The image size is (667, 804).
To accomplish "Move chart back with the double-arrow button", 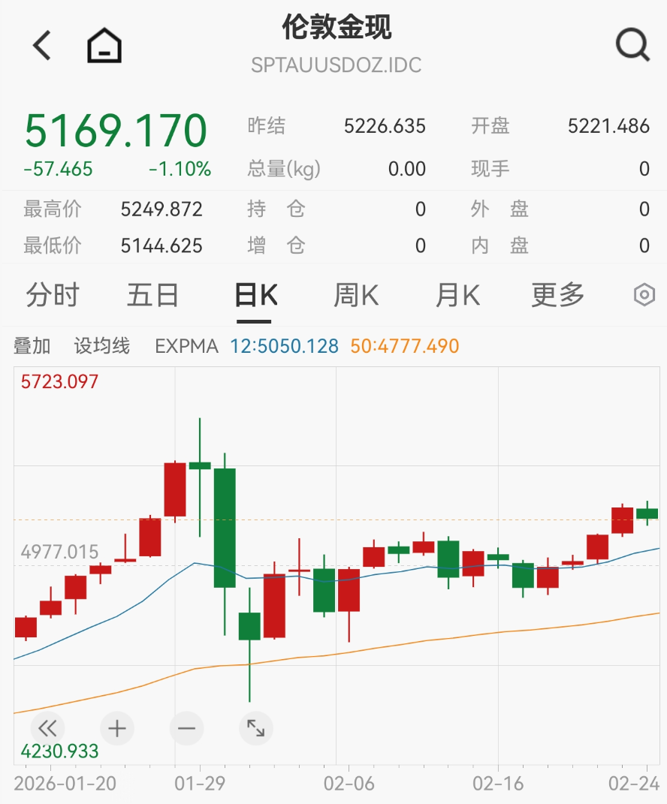I will point(46,727).
